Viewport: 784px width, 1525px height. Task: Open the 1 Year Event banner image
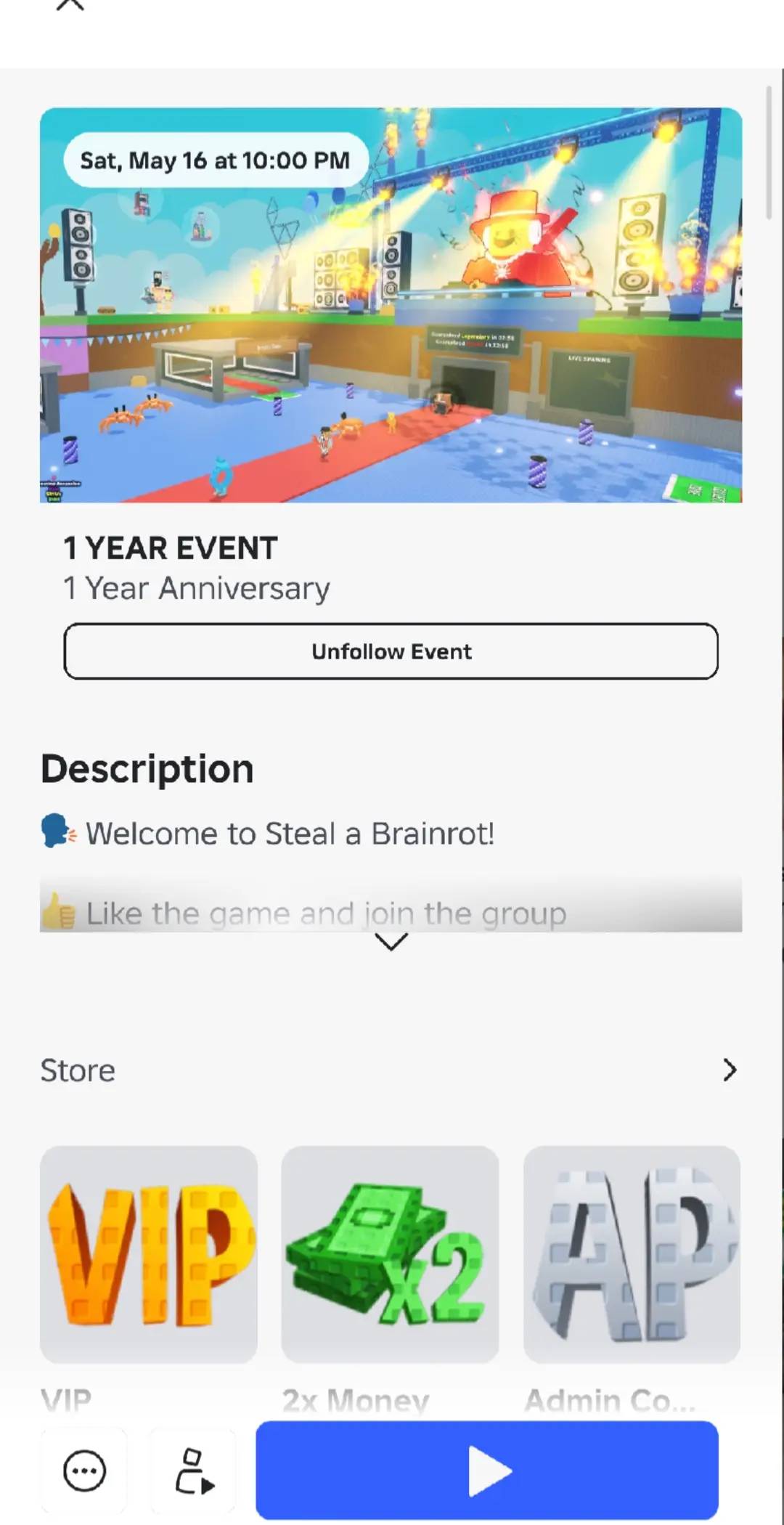coord(391,305)
